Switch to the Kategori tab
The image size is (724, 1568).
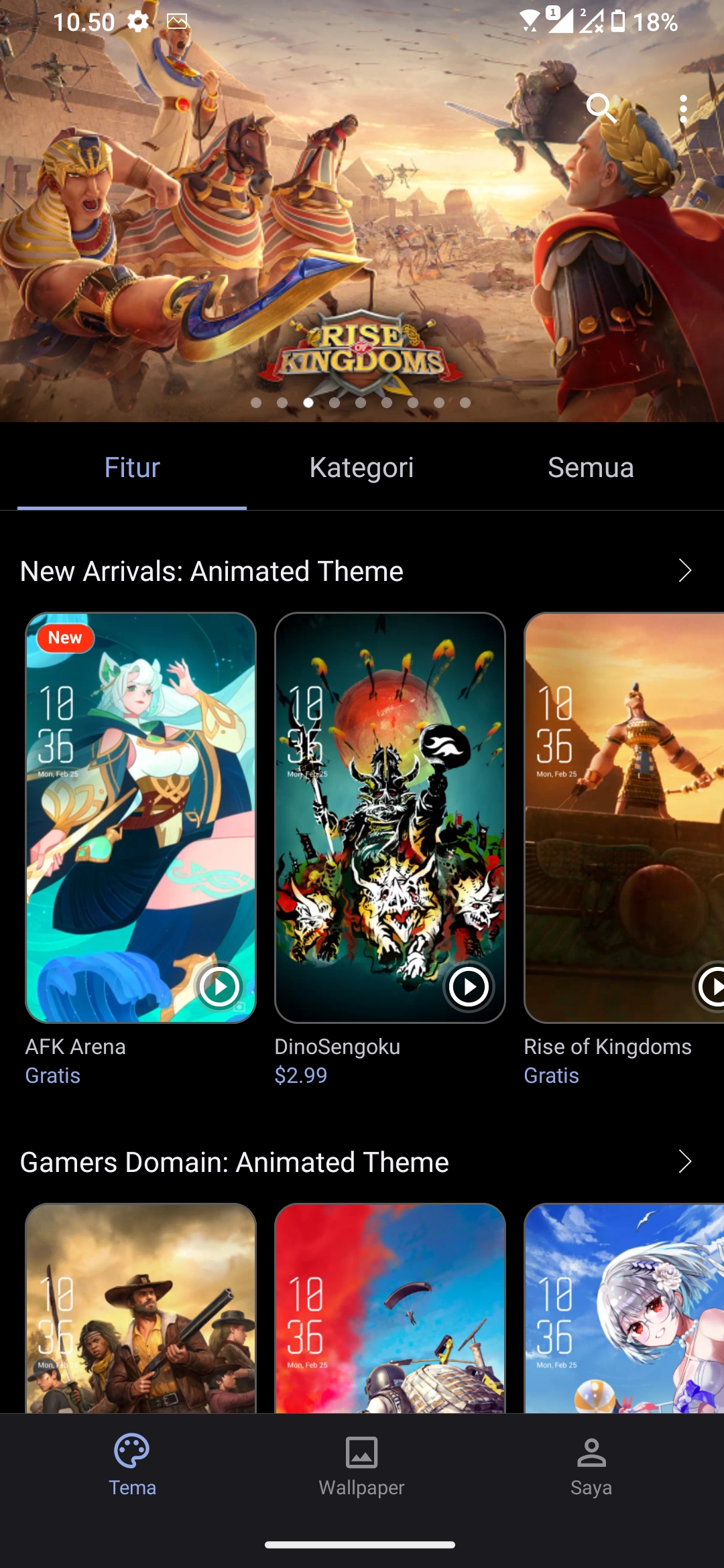361,468
